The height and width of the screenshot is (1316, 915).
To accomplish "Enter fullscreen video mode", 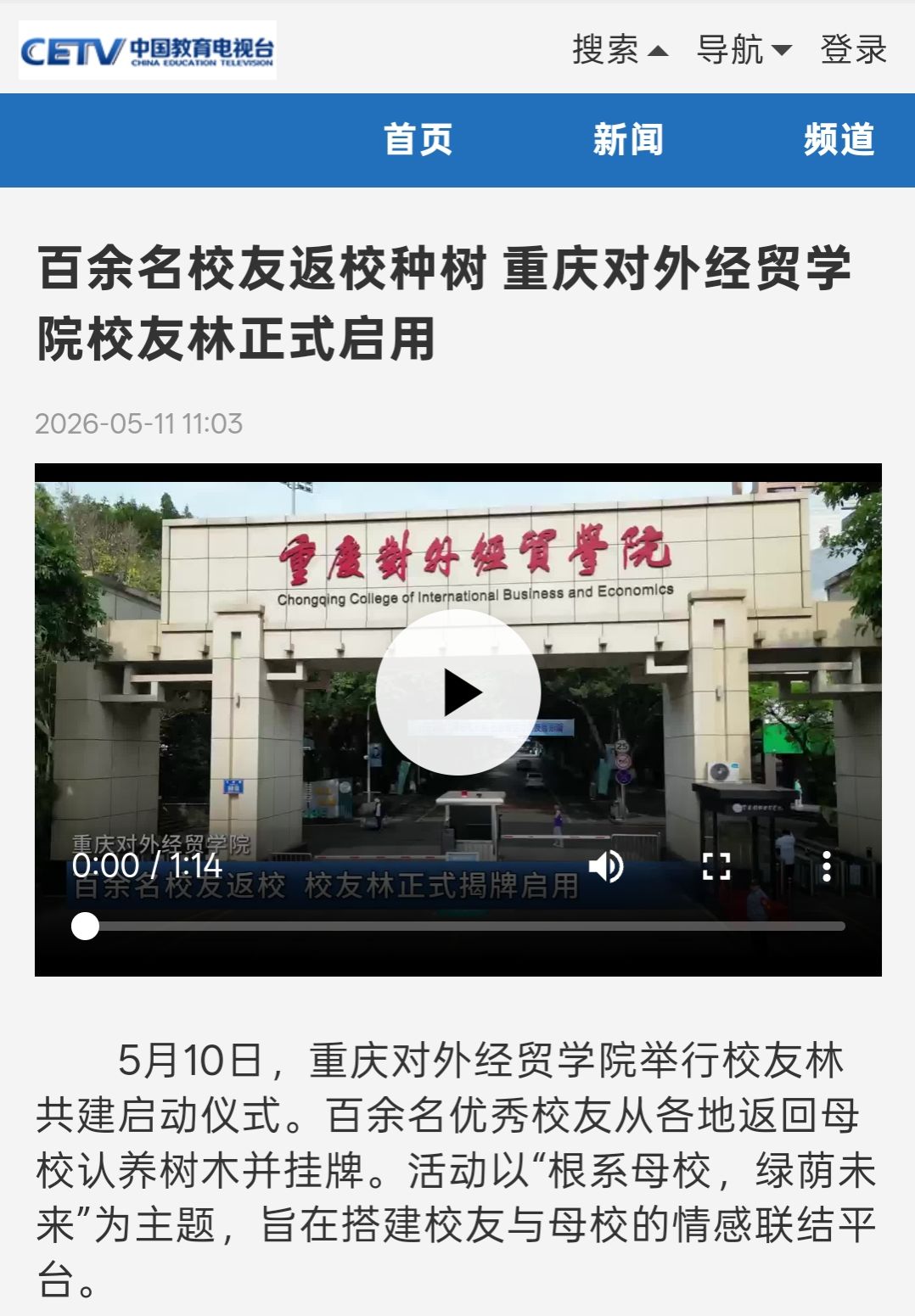I will pos(716,866).
